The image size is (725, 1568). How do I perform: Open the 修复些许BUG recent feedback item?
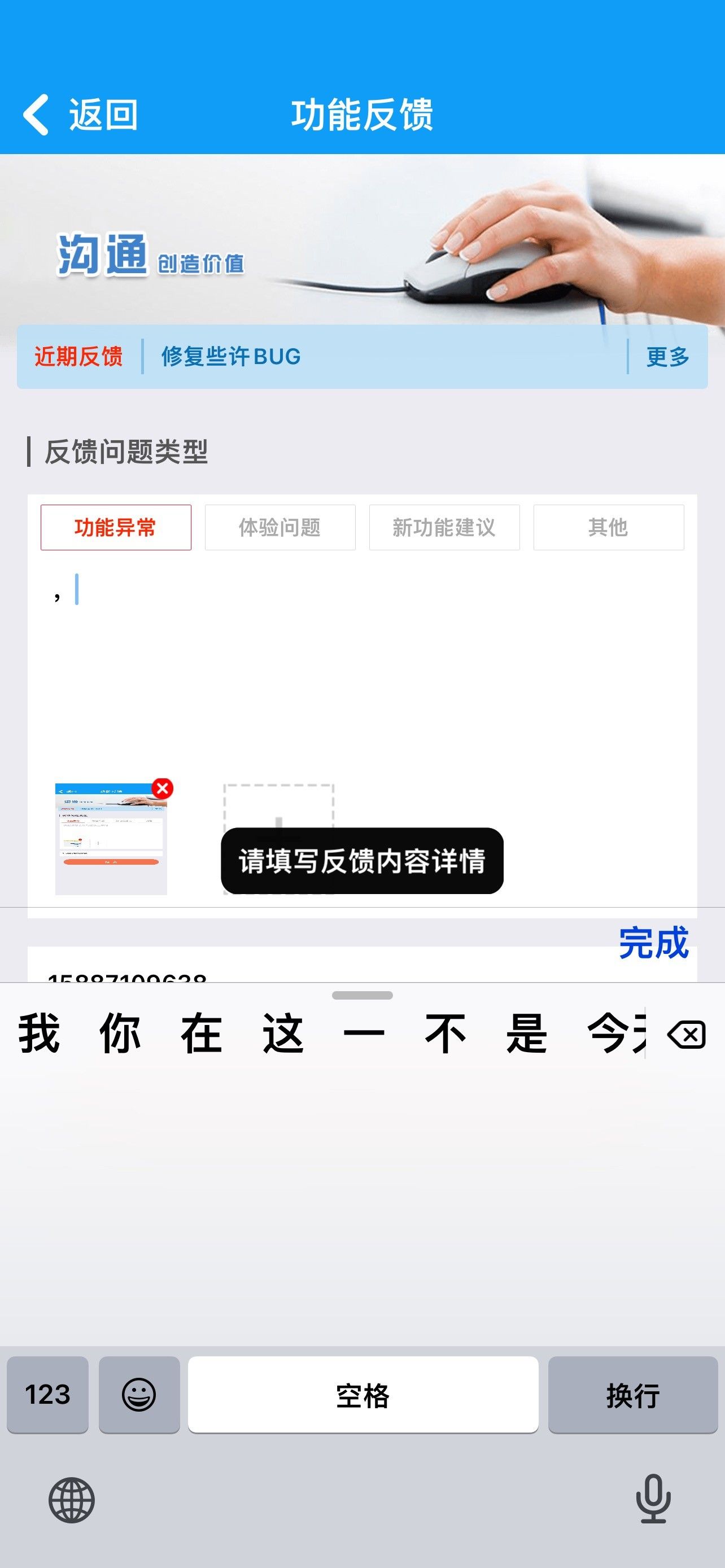pyautogui.click(x=231, y=357)
